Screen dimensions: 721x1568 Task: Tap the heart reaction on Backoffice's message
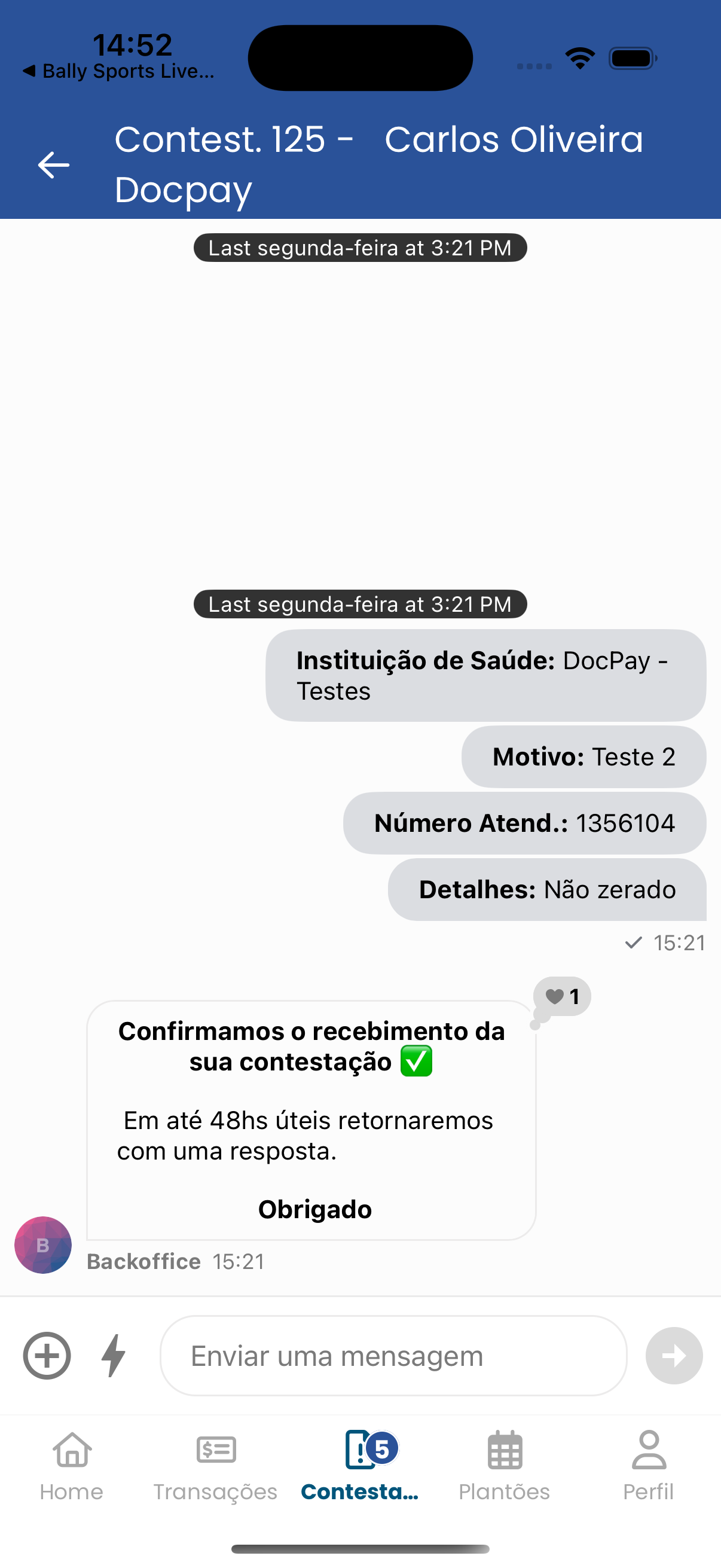(x=561, y=996)
